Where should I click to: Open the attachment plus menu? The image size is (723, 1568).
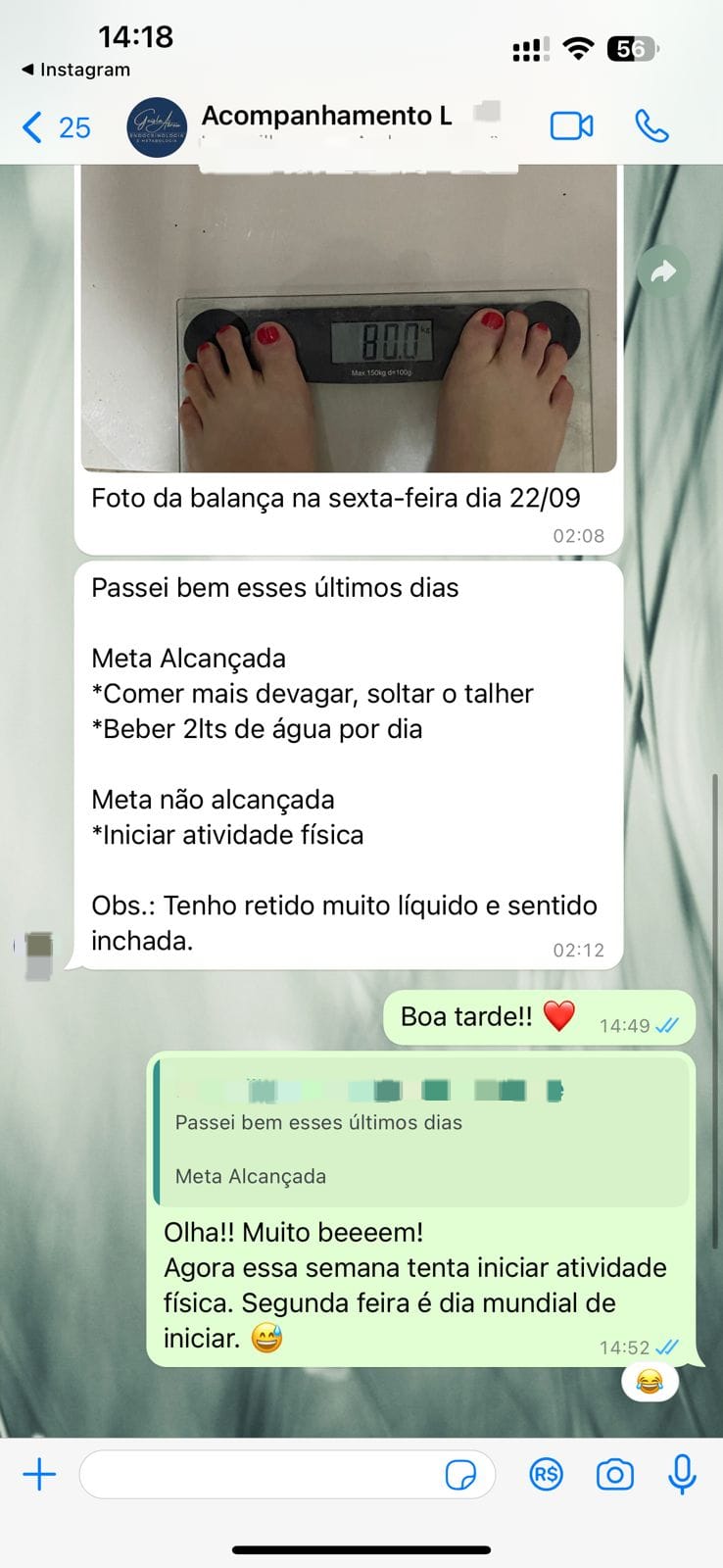[x=39, y=1474]
